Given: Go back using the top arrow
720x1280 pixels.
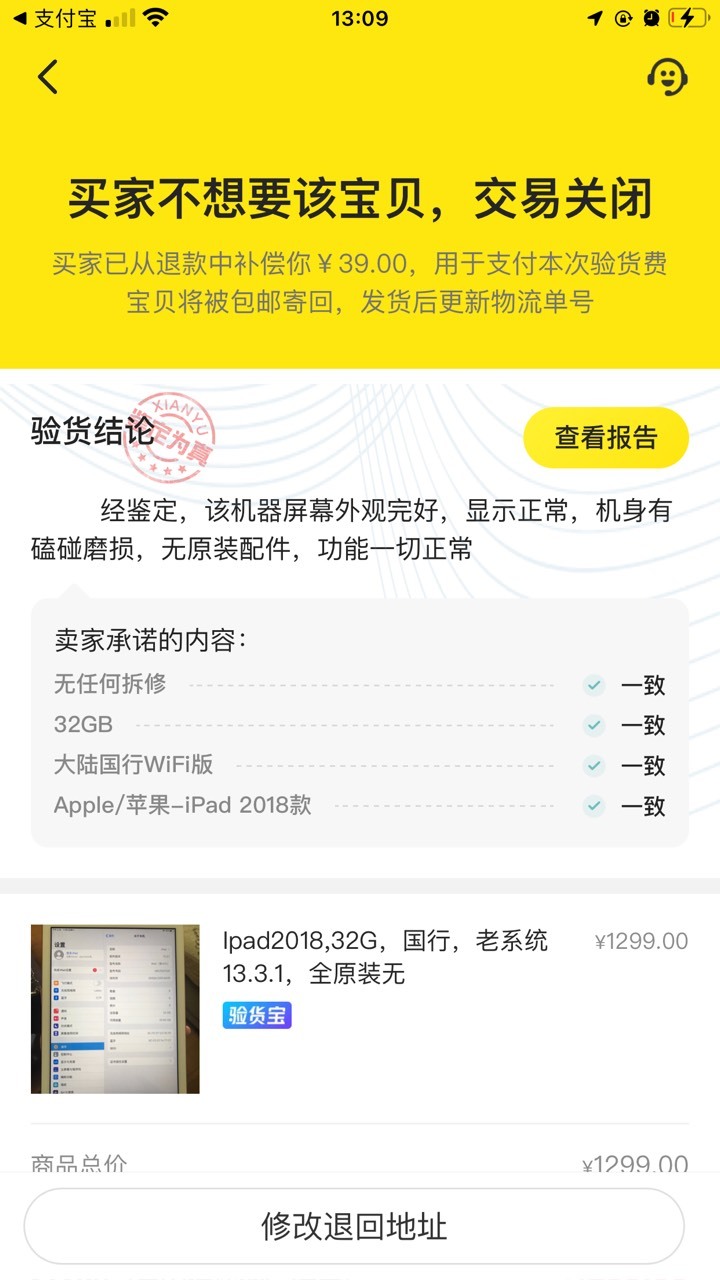Looking at the screenshot, I should pos(48,77).
